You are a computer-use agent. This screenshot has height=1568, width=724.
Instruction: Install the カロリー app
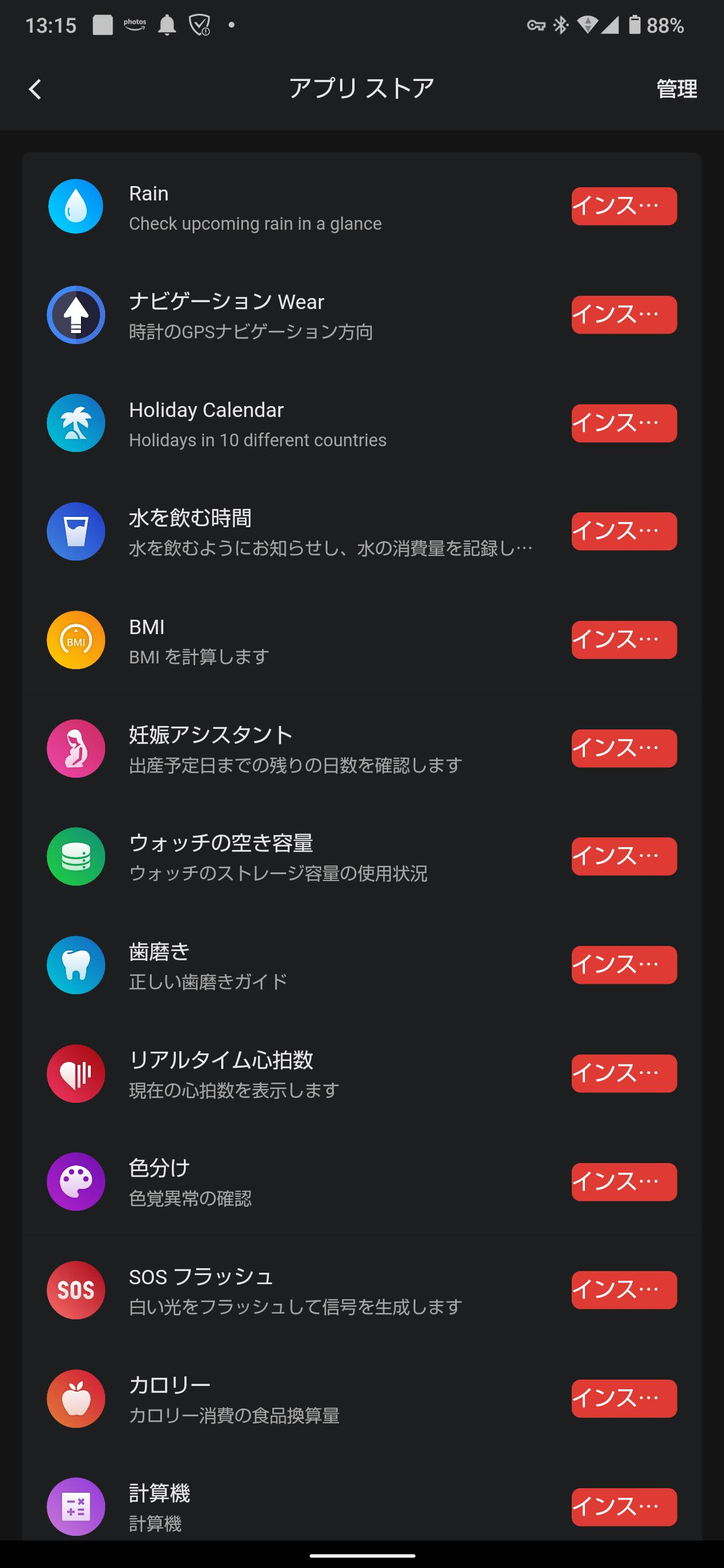(x=623, y=1398)
